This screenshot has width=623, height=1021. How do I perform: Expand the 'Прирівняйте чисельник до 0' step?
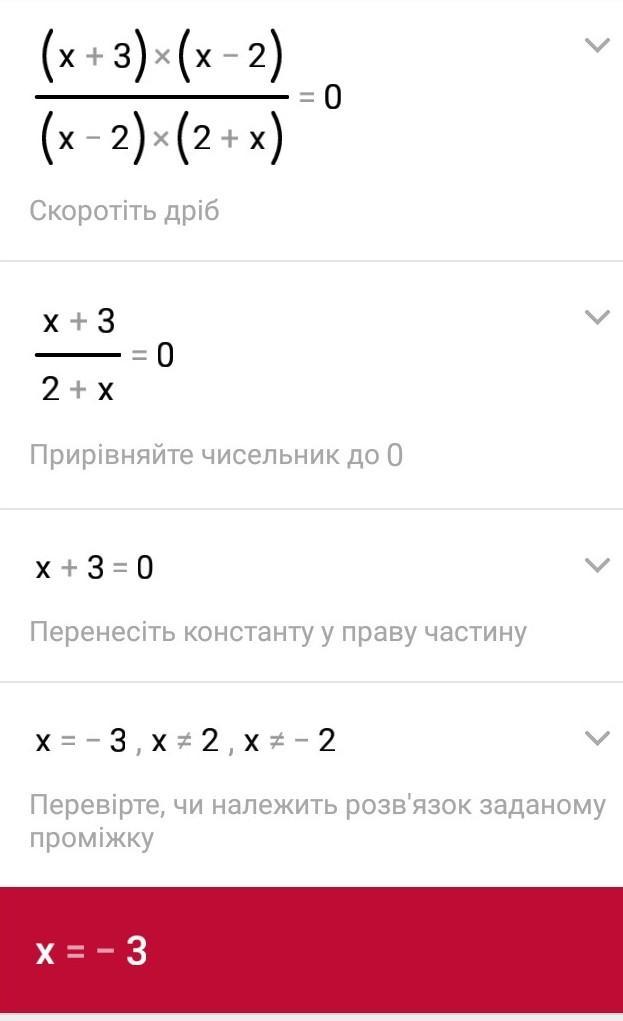coord(596,318)
